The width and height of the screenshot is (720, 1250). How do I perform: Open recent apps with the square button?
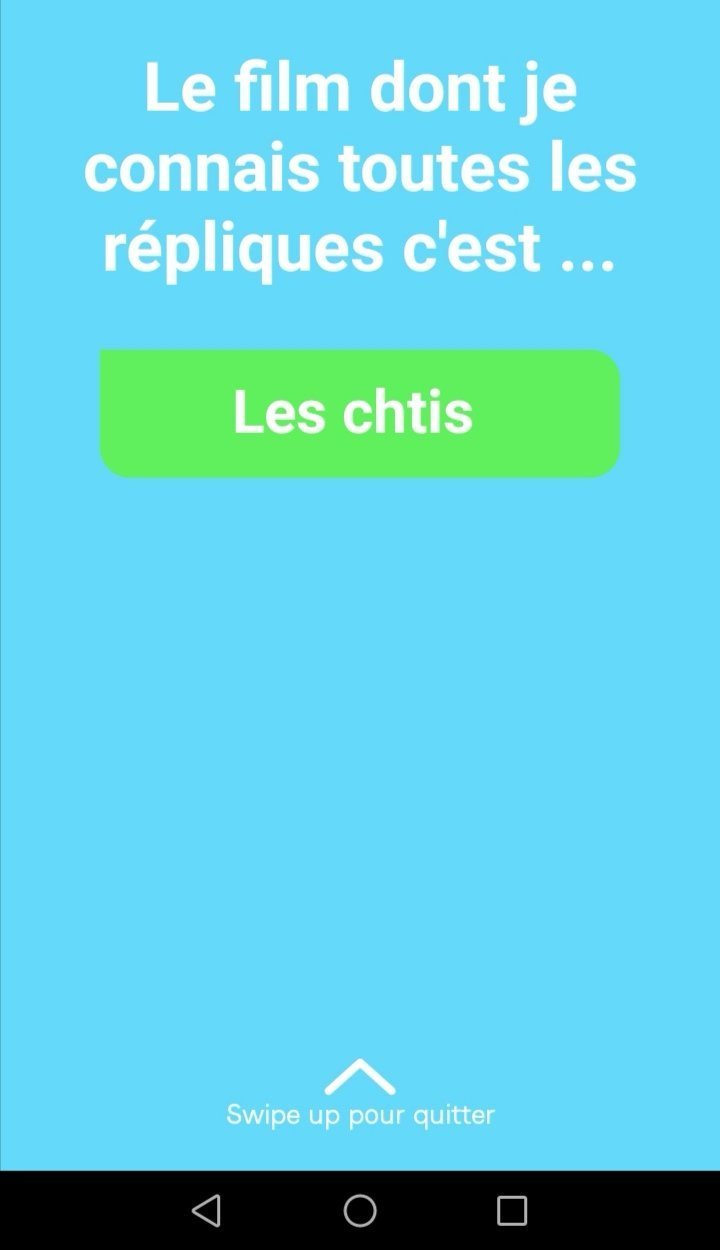point(512,1210)
